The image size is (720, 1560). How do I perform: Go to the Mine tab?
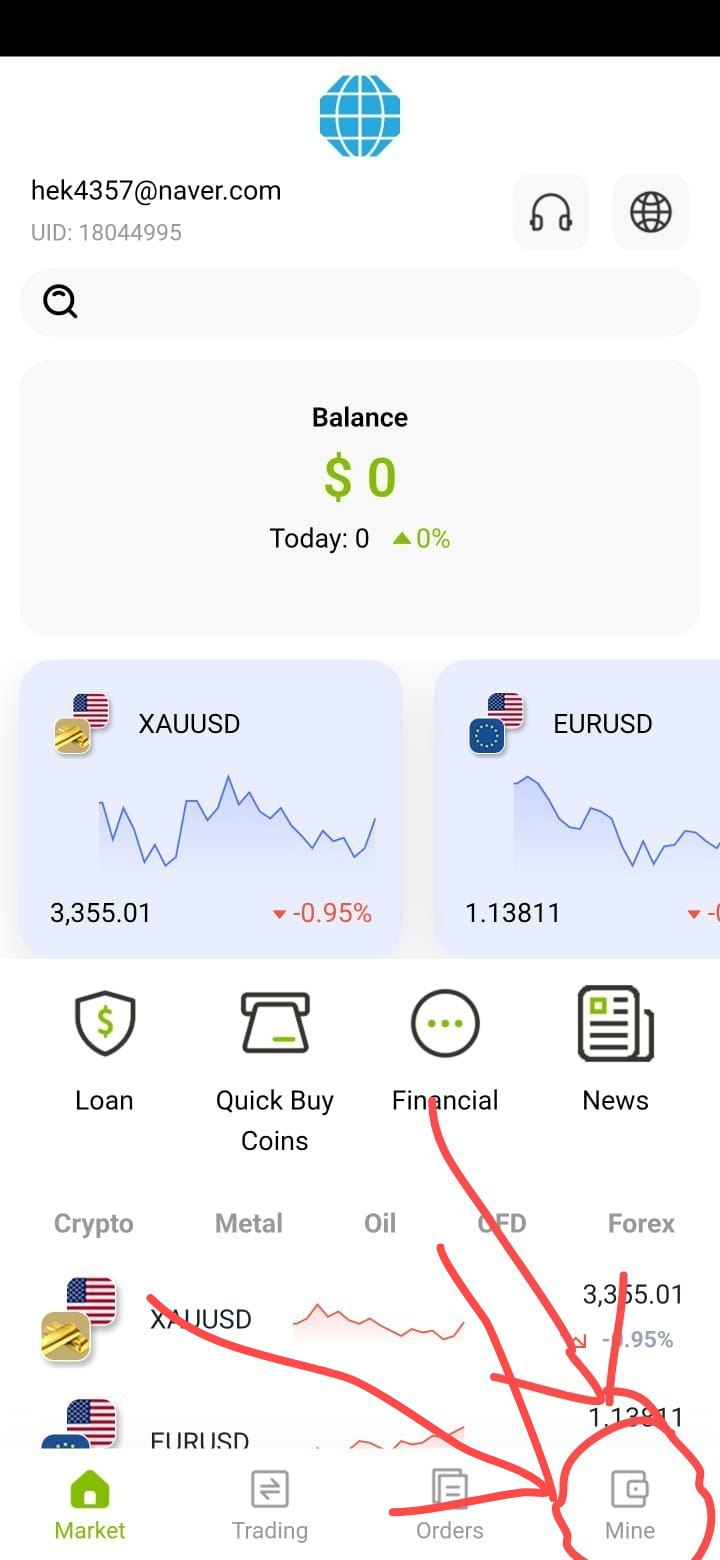point(630,1506)
